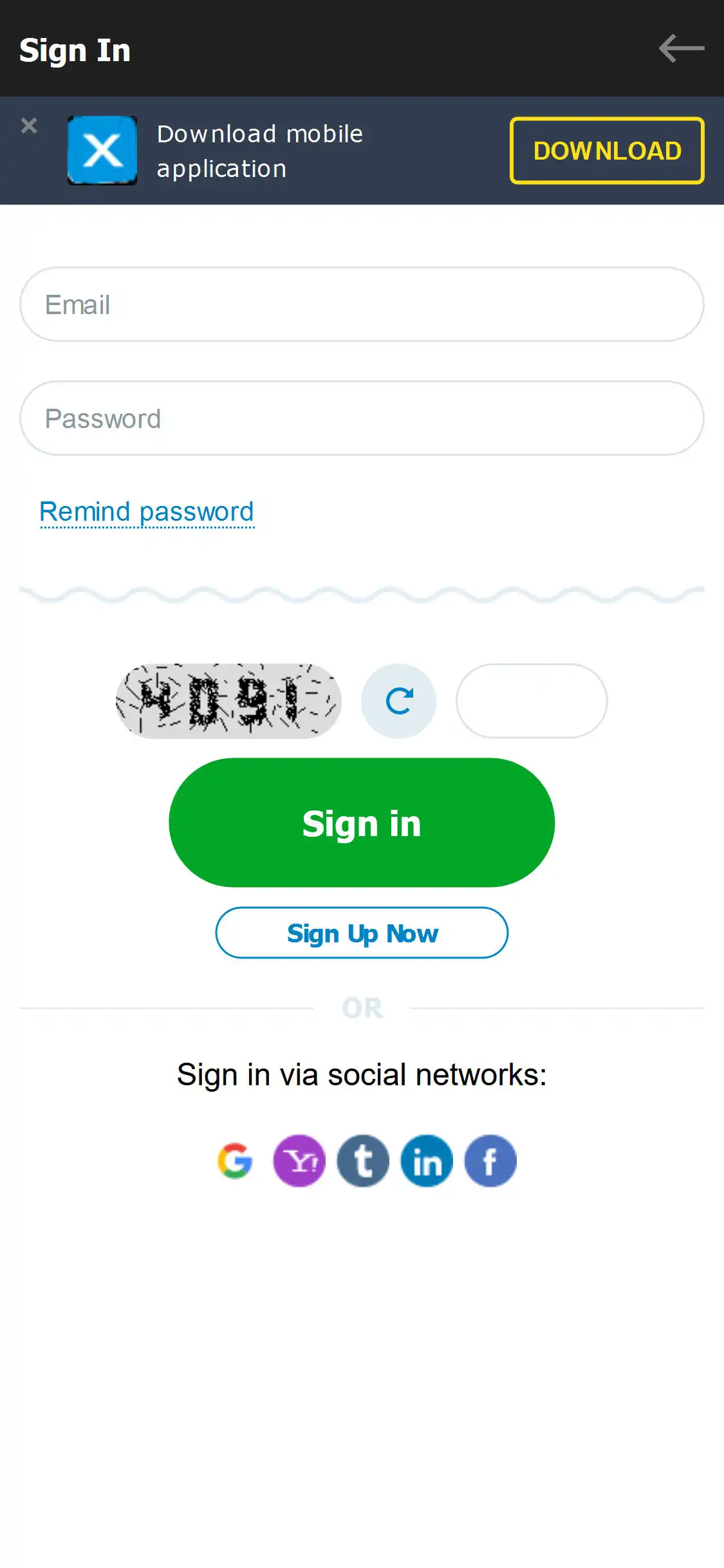The width and height of the screenshot is (724, 1568).
Task: Refresh the captcha image
Action: point(399,701)
